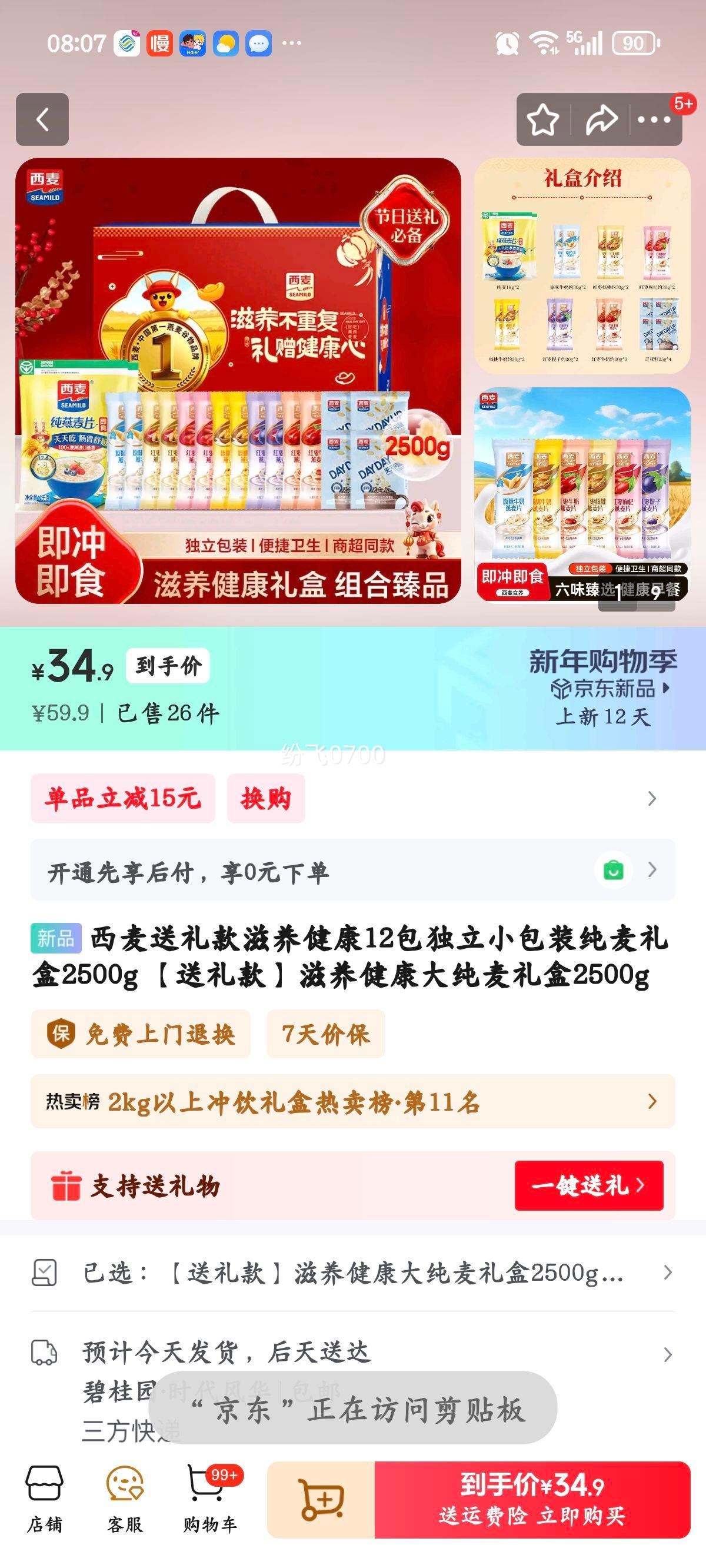Open 客服 customer service chat
The height and width of the screenshot is (1568, 706).
click(125, 1499)
